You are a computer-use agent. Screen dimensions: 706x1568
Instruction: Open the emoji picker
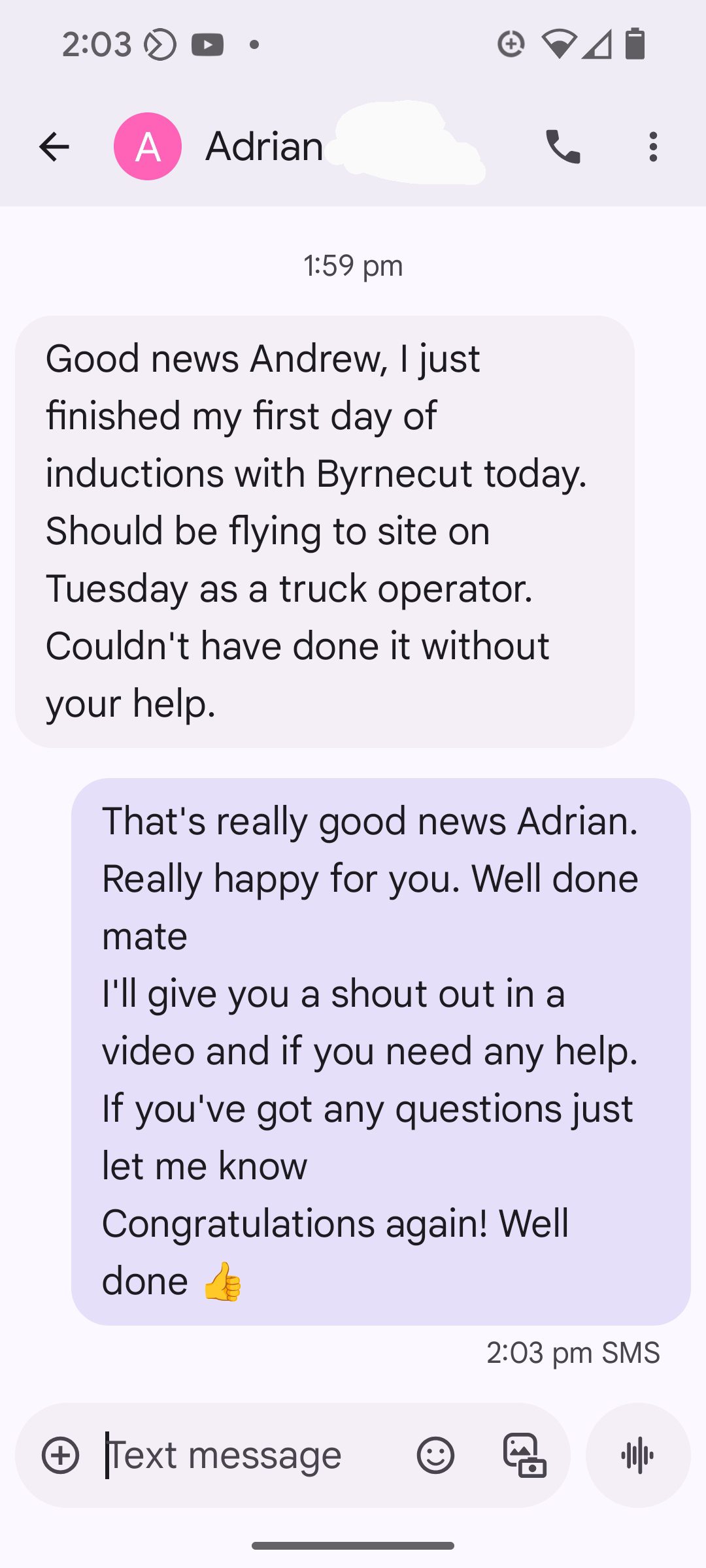tap(435, 1455)
